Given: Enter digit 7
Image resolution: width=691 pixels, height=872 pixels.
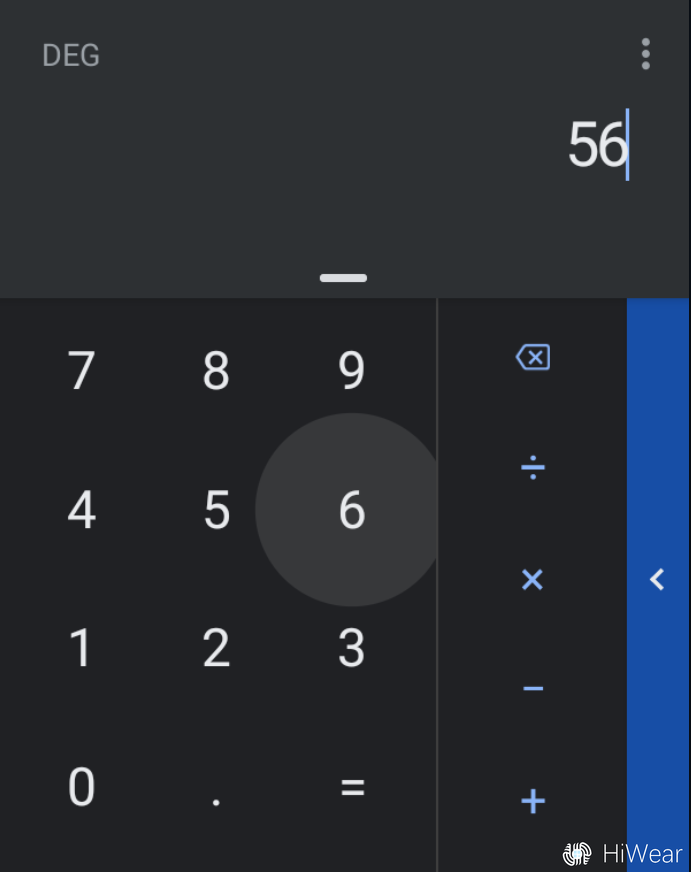Looking at the screenshot, I should (81, 371).
